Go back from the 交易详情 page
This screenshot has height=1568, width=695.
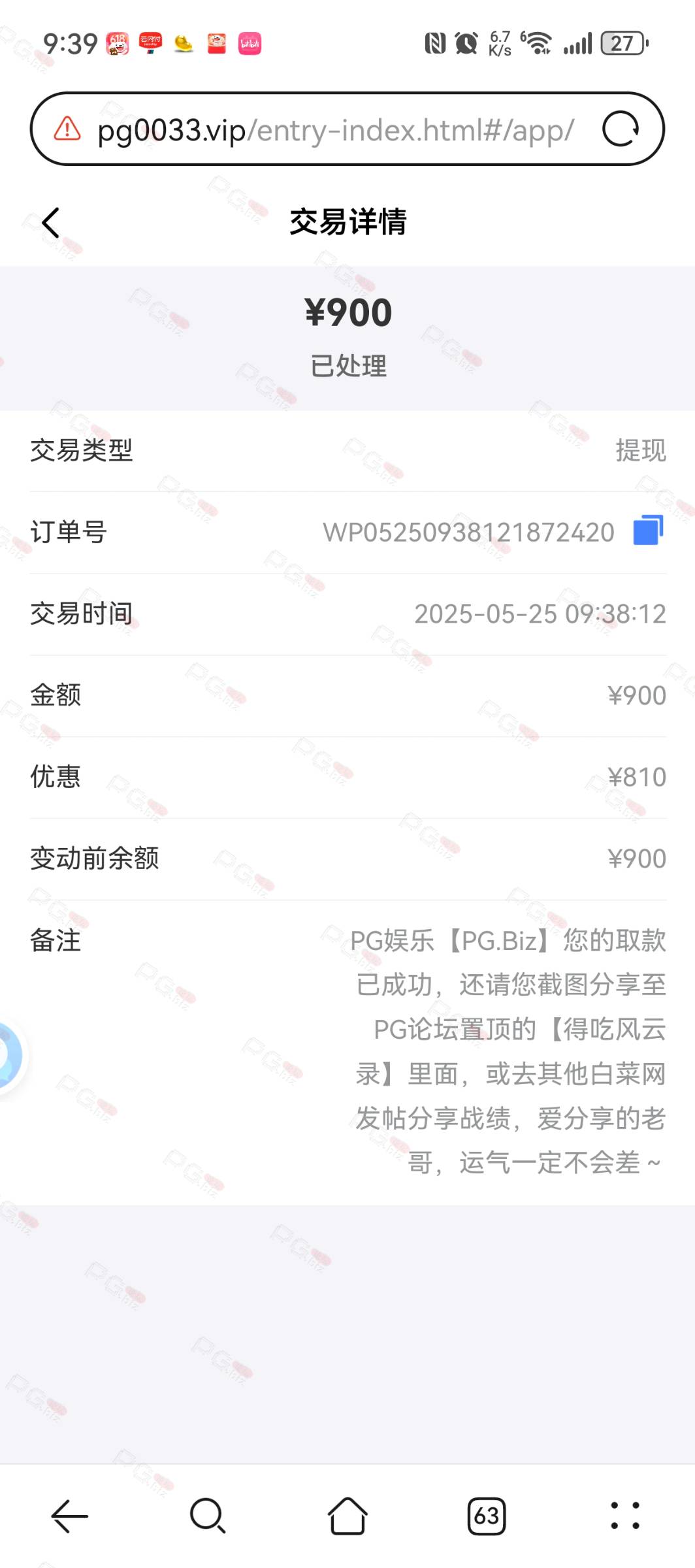click(51, 223)
